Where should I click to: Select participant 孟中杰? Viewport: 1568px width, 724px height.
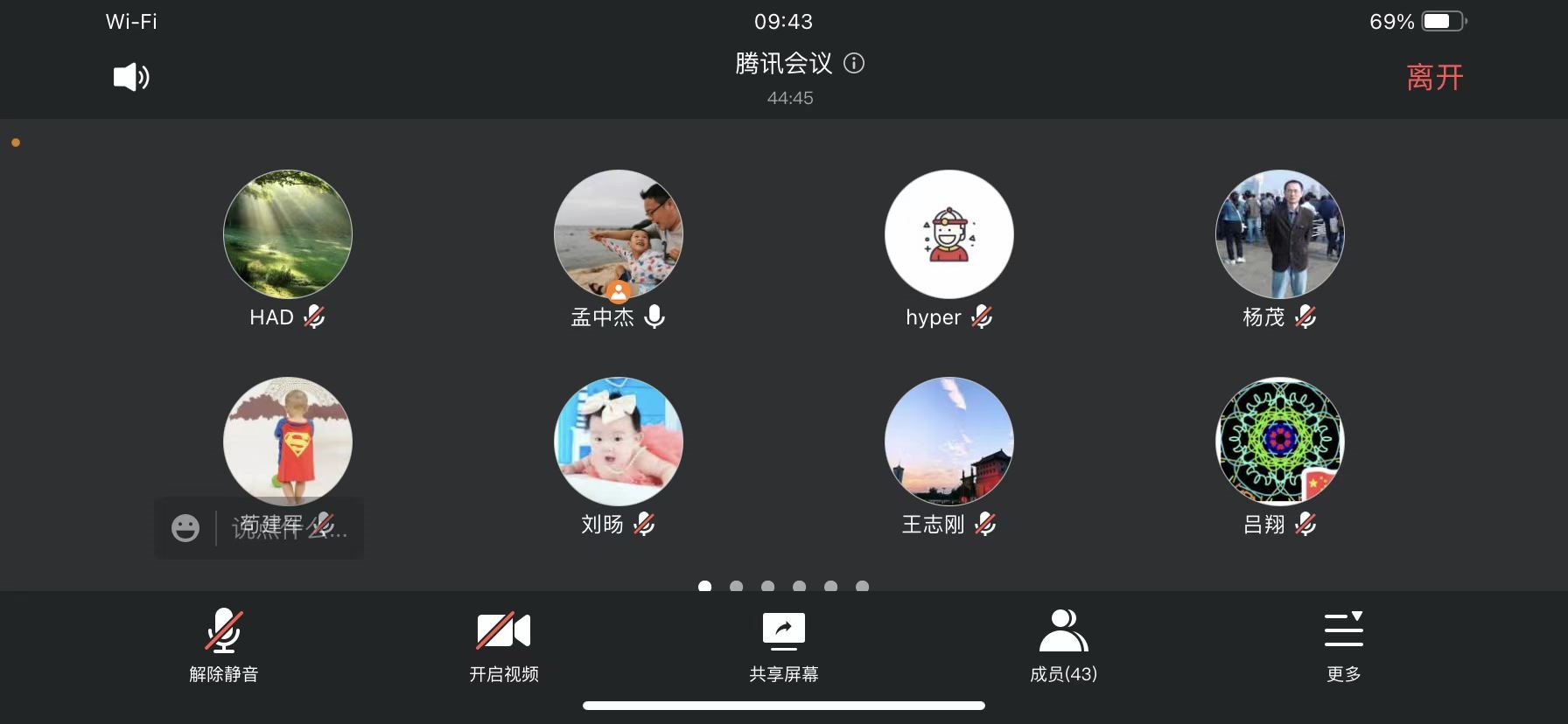619,234
